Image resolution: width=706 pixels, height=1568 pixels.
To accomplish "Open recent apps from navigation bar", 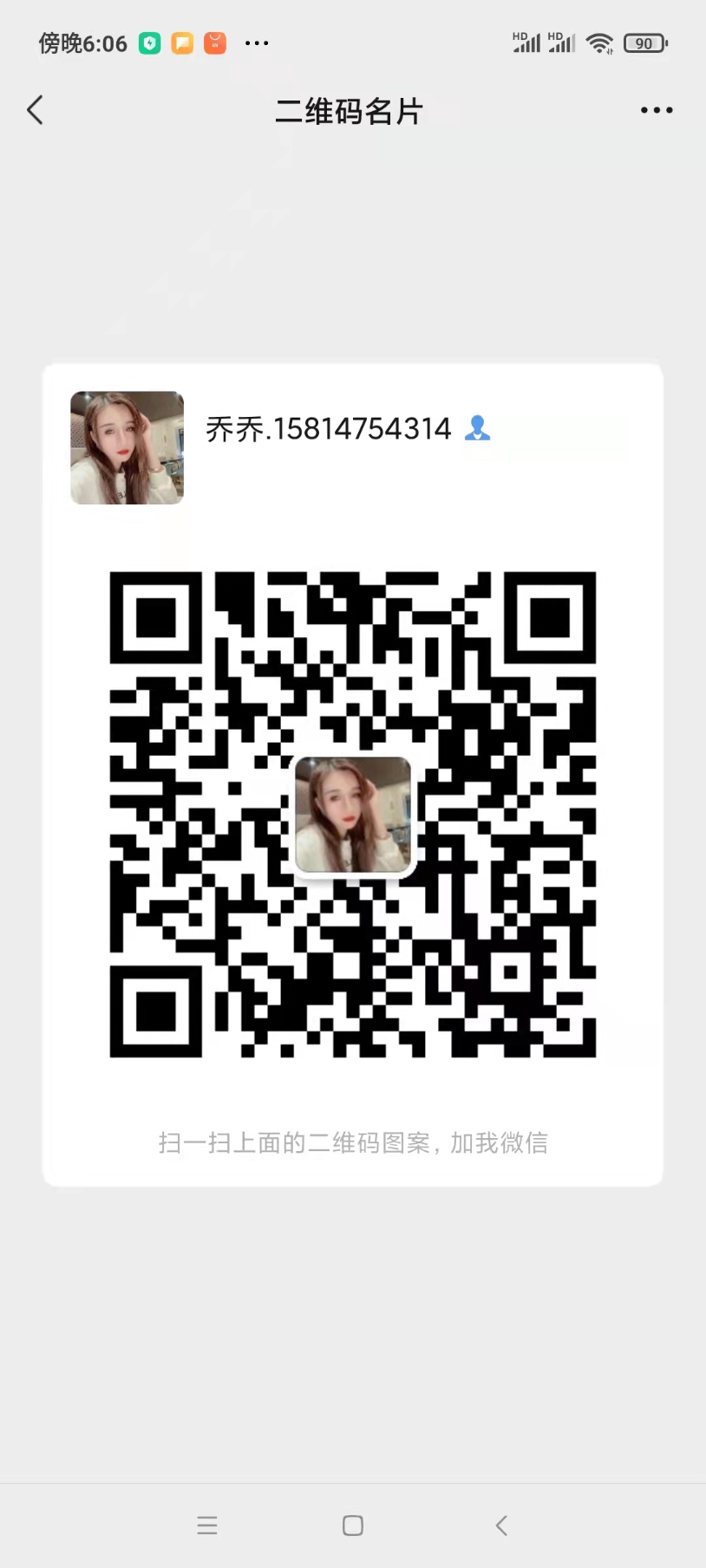I will [207, 1526].
